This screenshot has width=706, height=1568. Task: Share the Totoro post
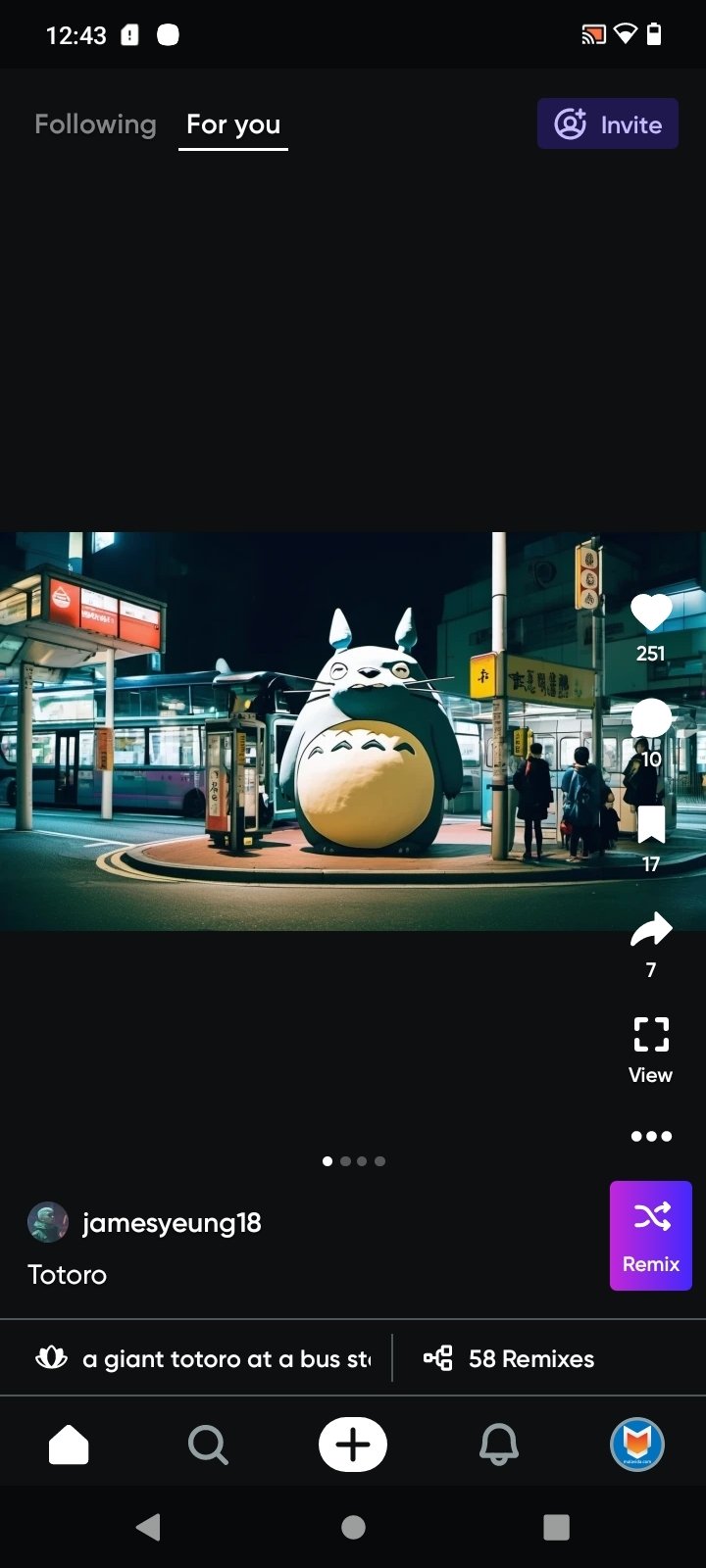coord(650,931)
